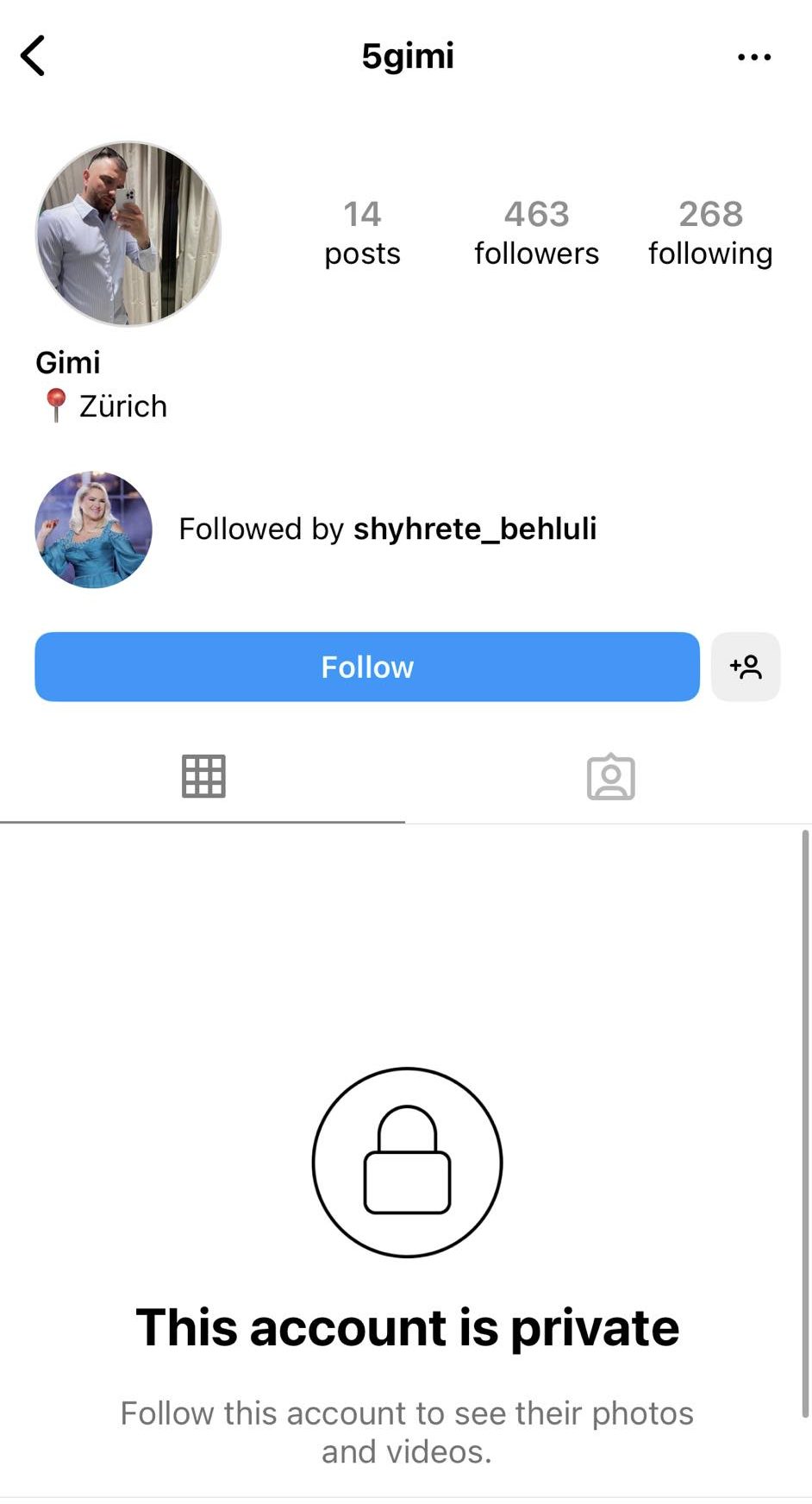
Task: View Gimi's profile picture
Action: [128, 235]
